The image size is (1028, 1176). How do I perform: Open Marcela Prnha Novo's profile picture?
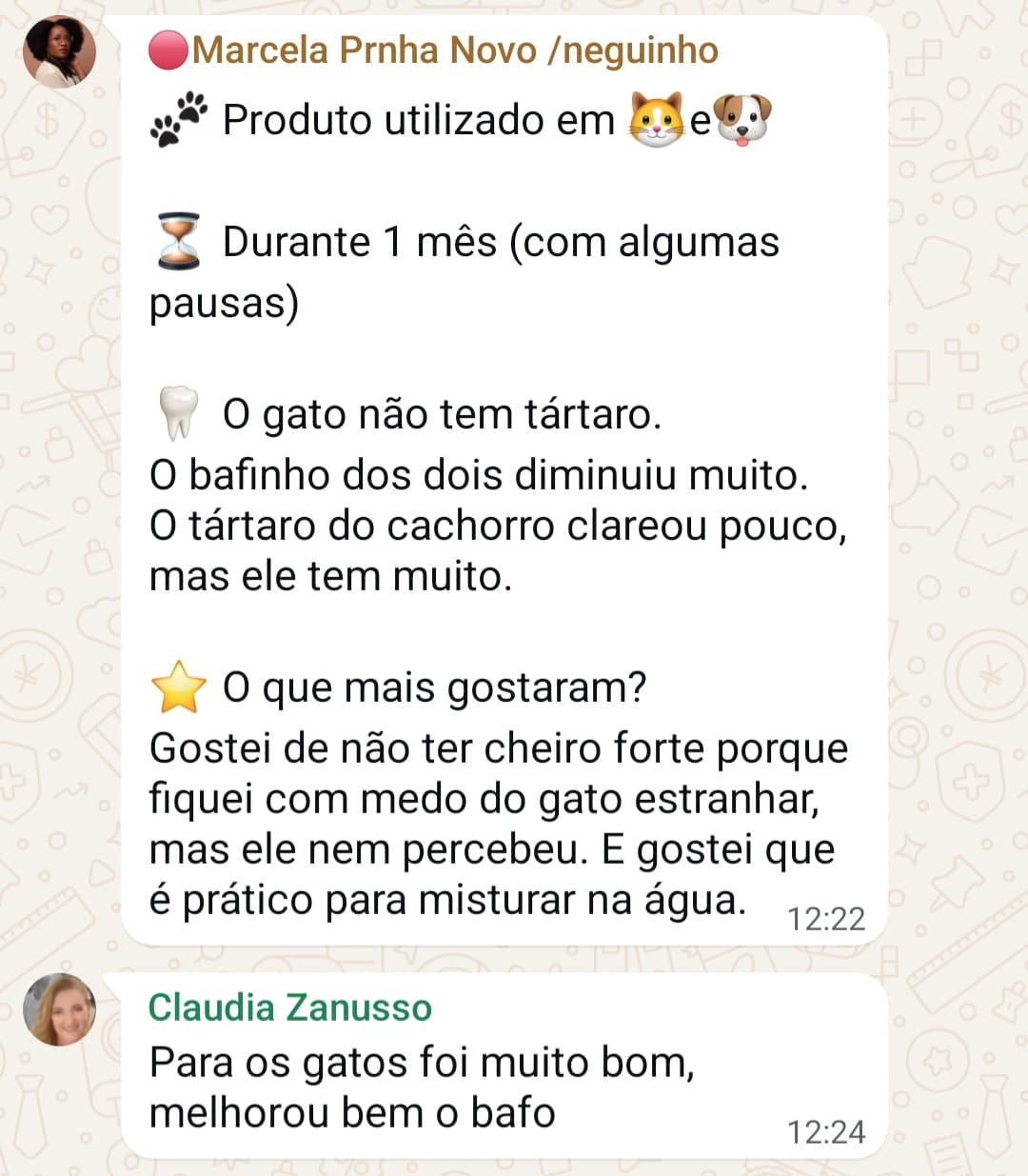click(x=59, y=51)
